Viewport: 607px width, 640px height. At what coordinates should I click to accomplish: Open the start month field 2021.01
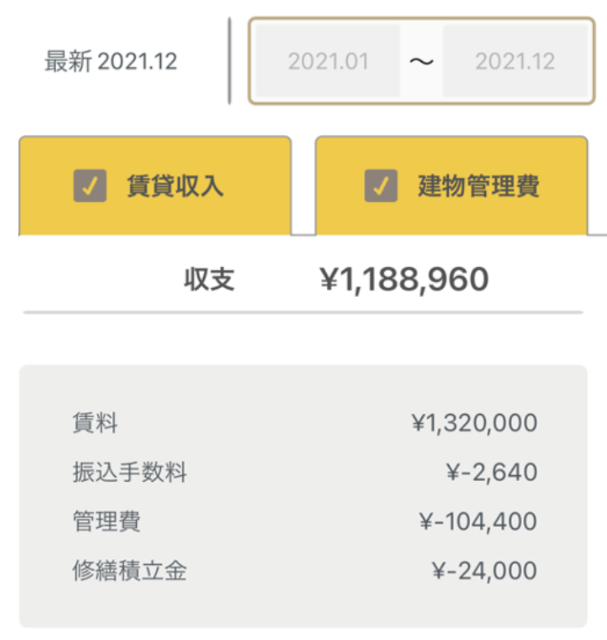(x=328, y=61)
